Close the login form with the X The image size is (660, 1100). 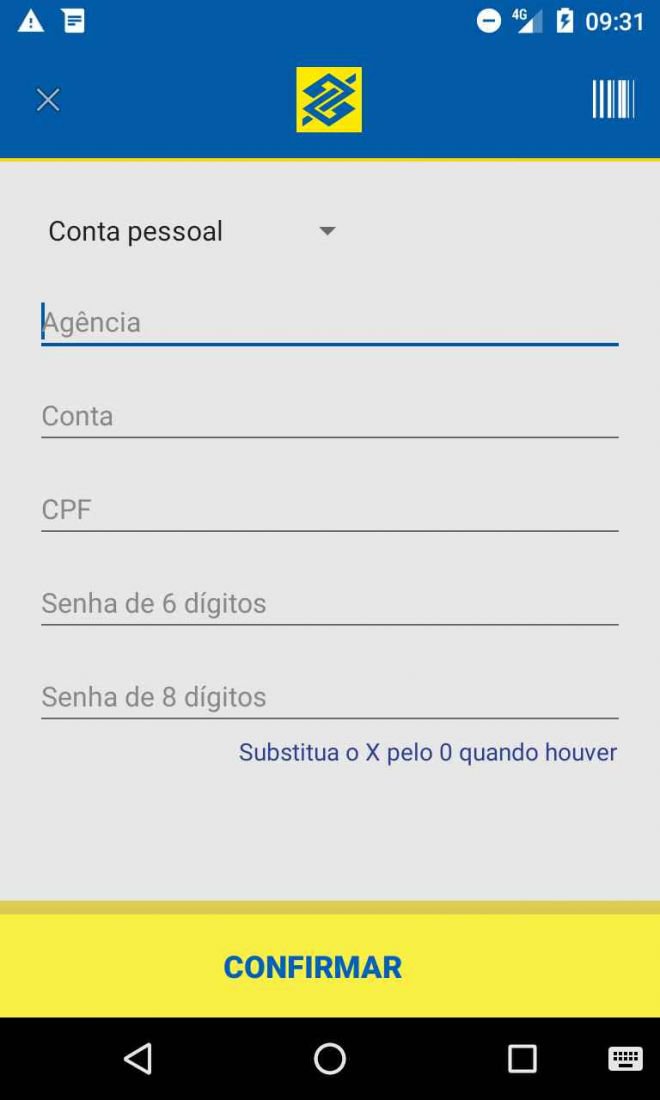[x=48, y=100]
